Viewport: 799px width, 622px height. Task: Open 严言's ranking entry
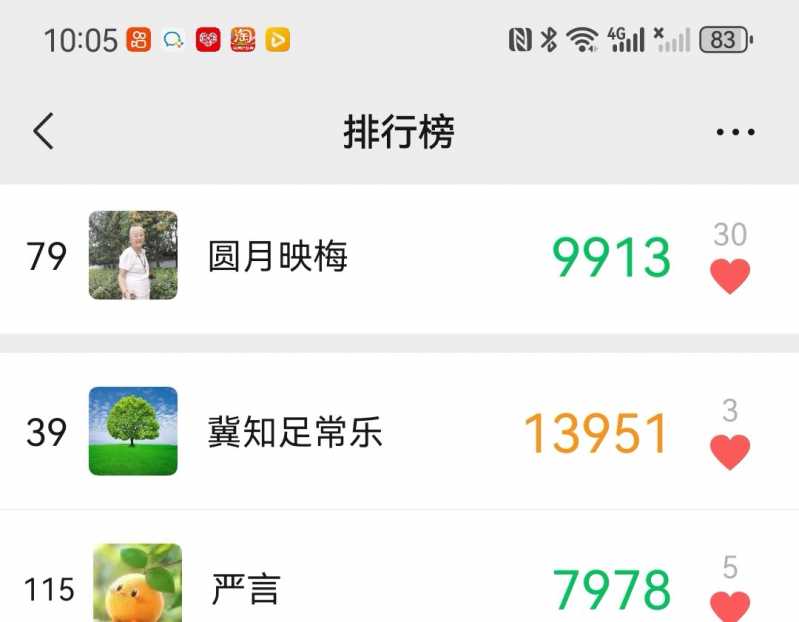click(246, 588)
